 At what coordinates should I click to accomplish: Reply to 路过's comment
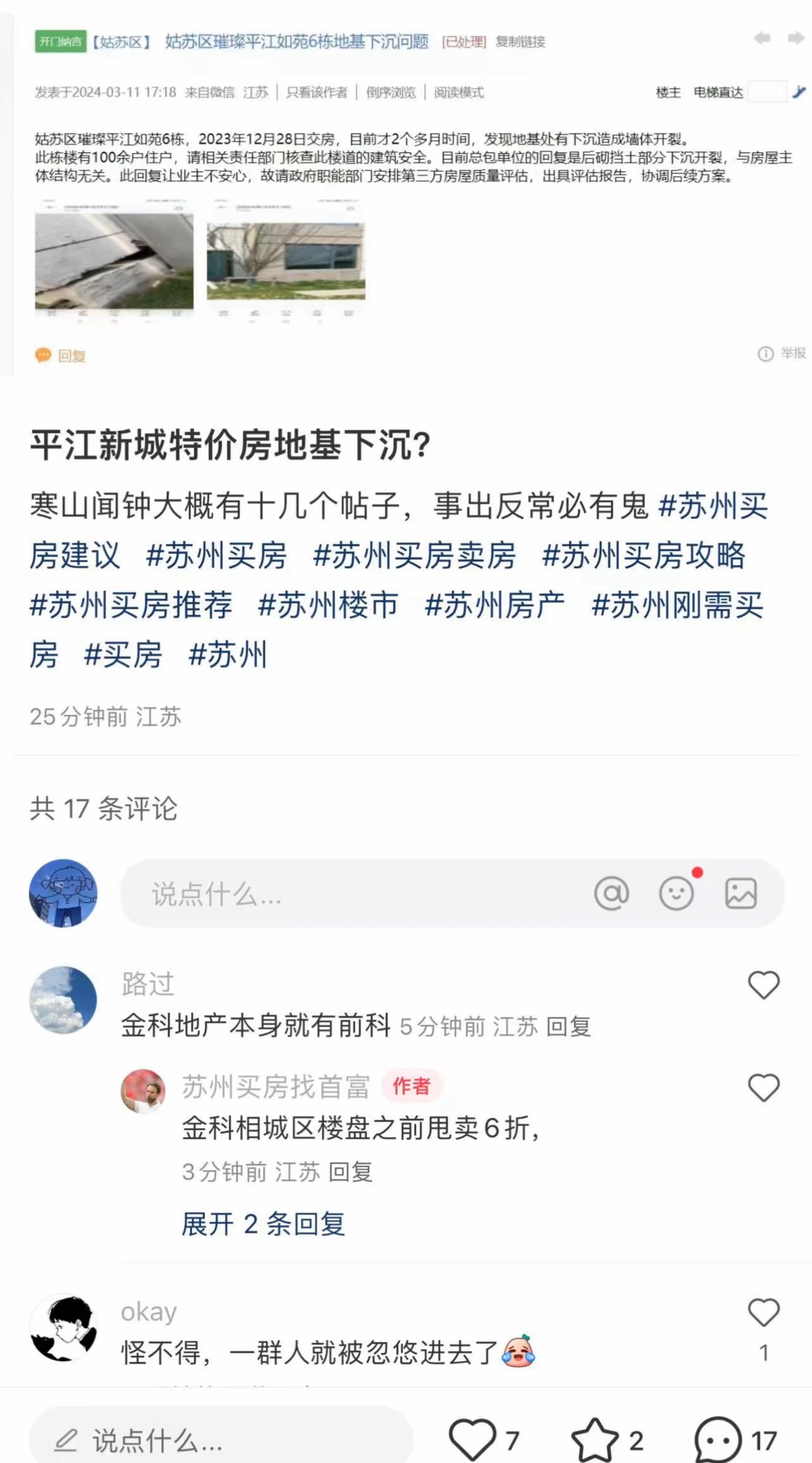(569, 1027)
